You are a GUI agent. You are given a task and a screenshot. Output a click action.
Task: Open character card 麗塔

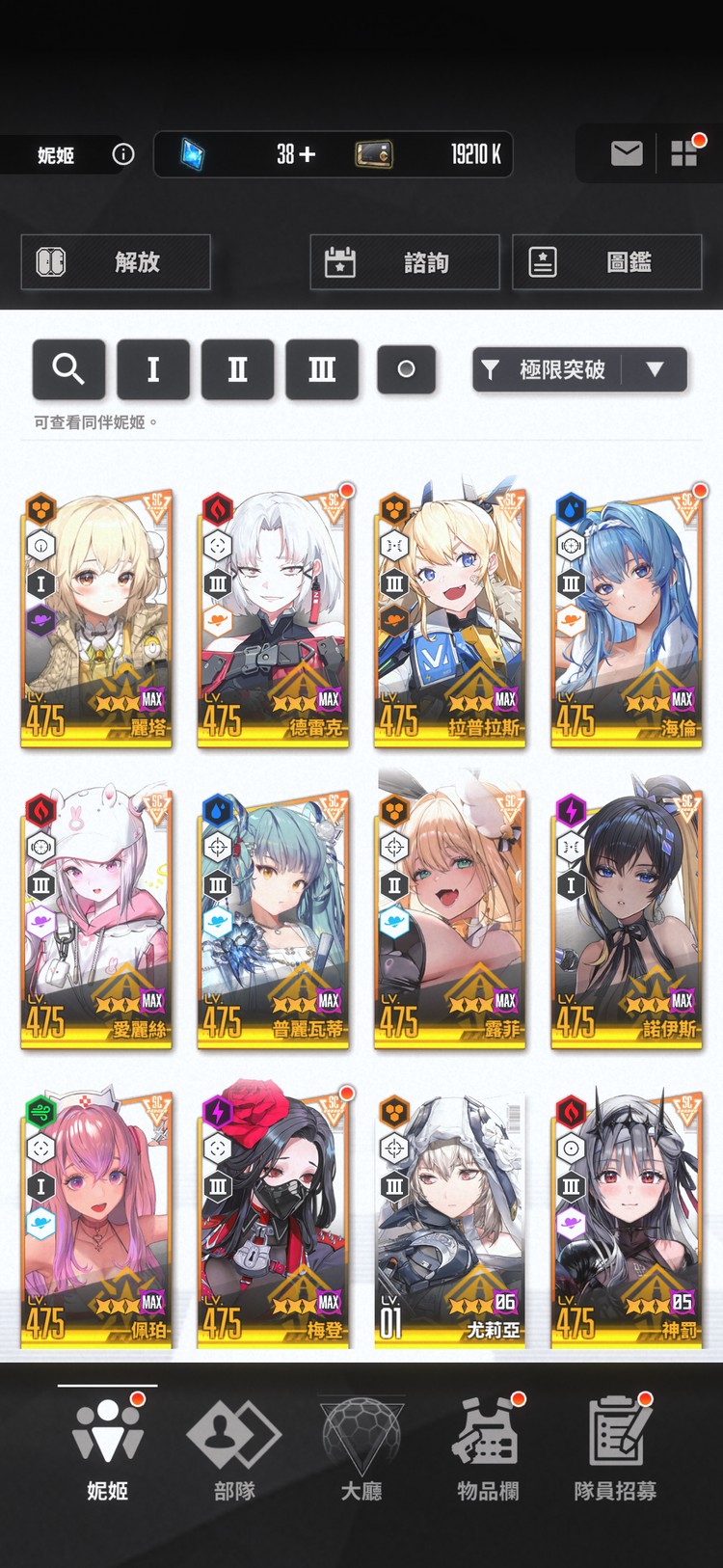(x=96, y=617)
